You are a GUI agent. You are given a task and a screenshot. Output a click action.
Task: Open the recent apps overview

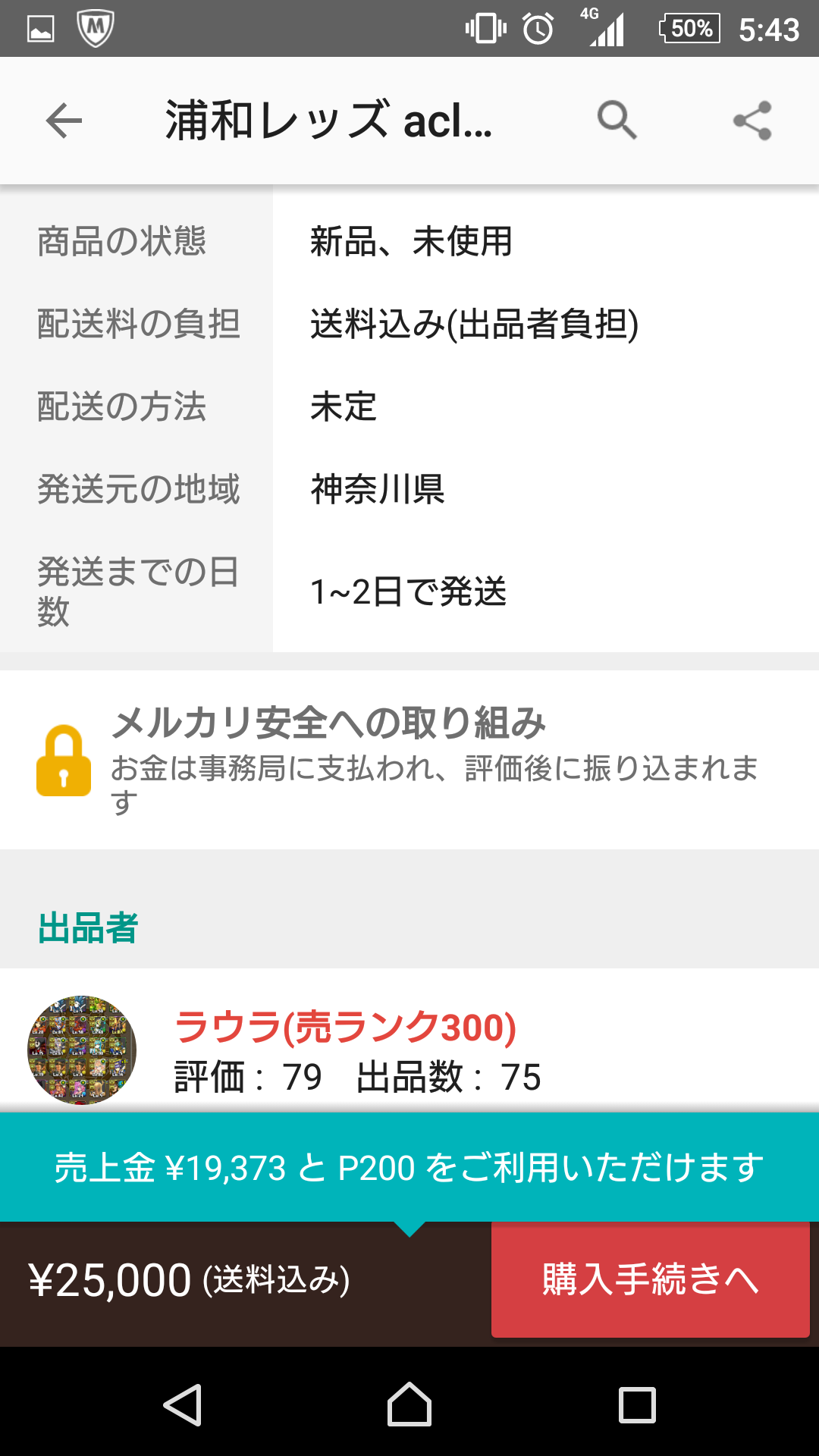coord(637,1405)
